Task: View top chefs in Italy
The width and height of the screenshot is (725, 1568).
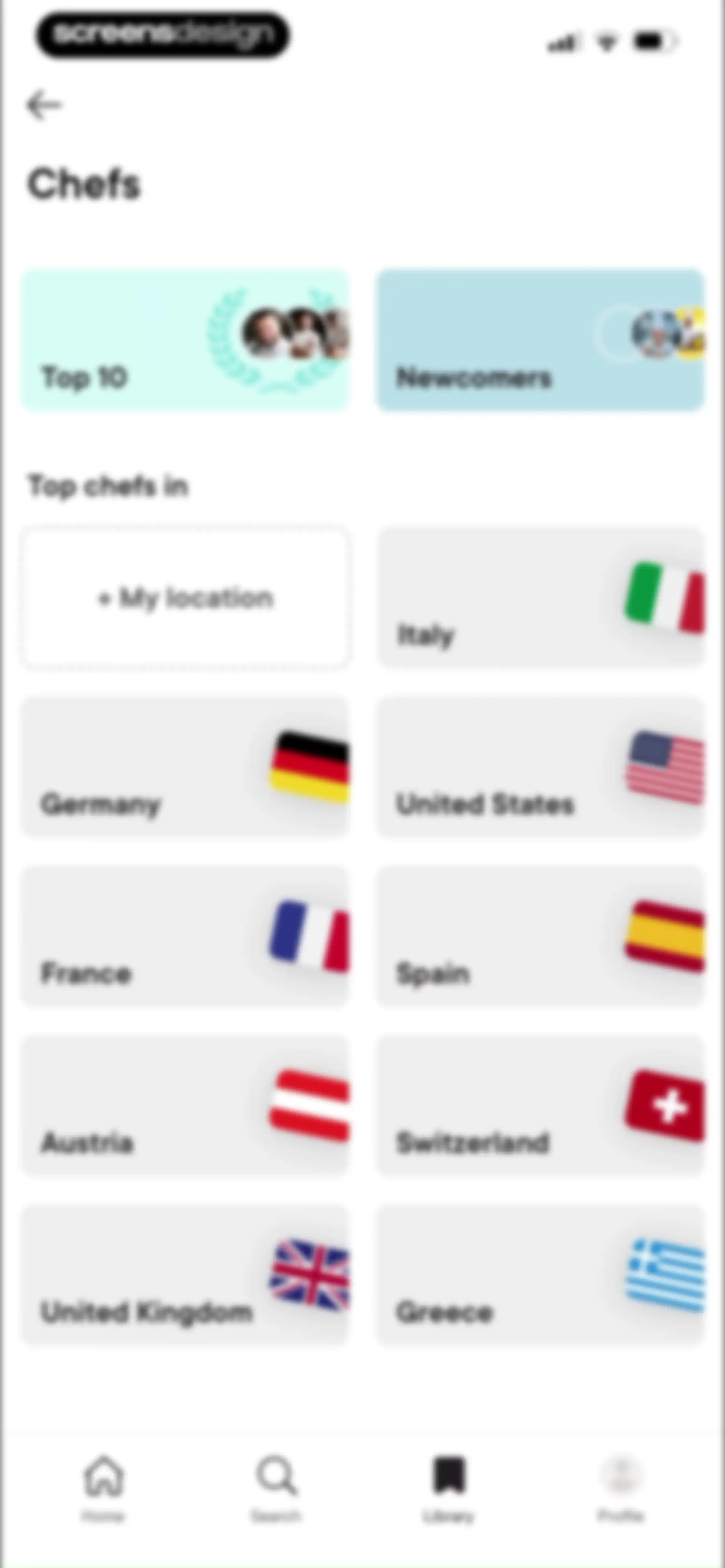Action: 540,598
